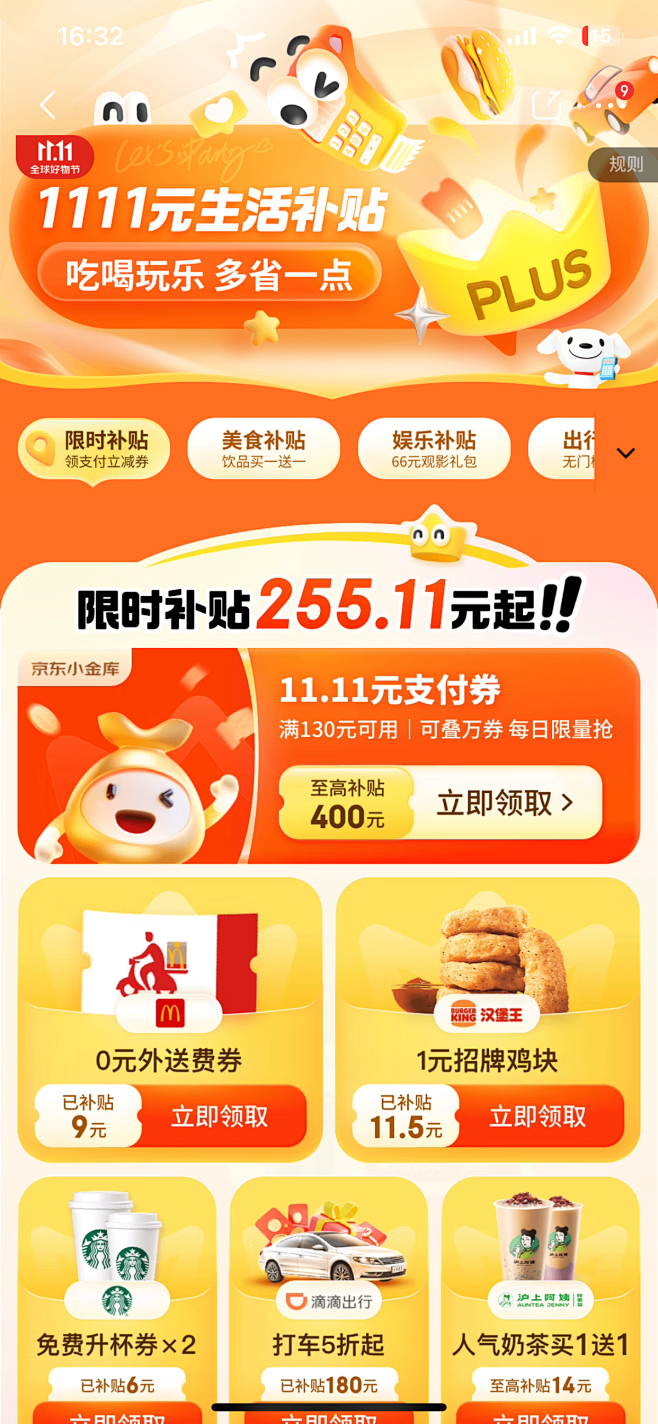This screenshot has width=658, height=1424.
Task: Open the Starbucks 免费升杯券 card
Action: pos(117,1300)
